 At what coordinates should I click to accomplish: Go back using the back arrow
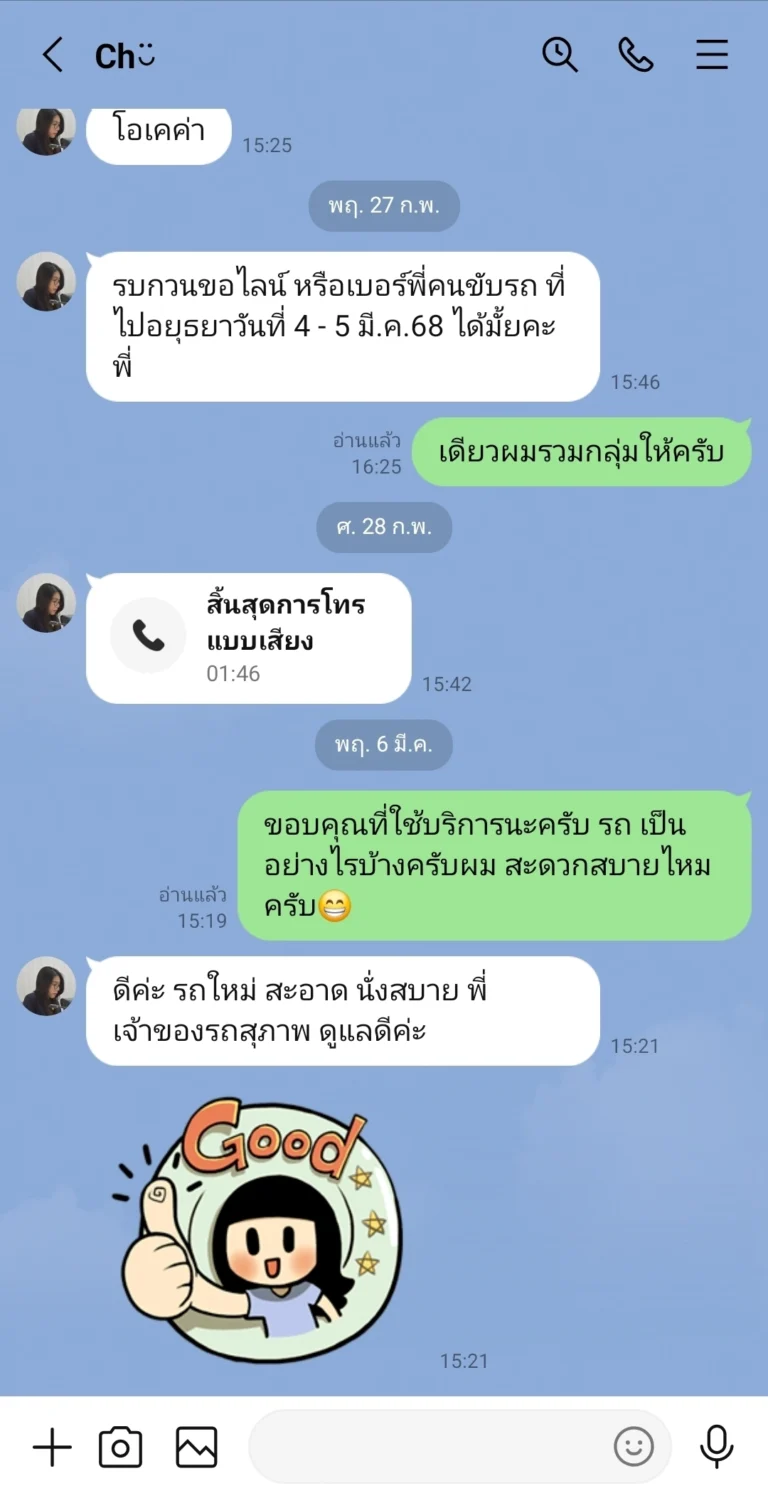52,55
